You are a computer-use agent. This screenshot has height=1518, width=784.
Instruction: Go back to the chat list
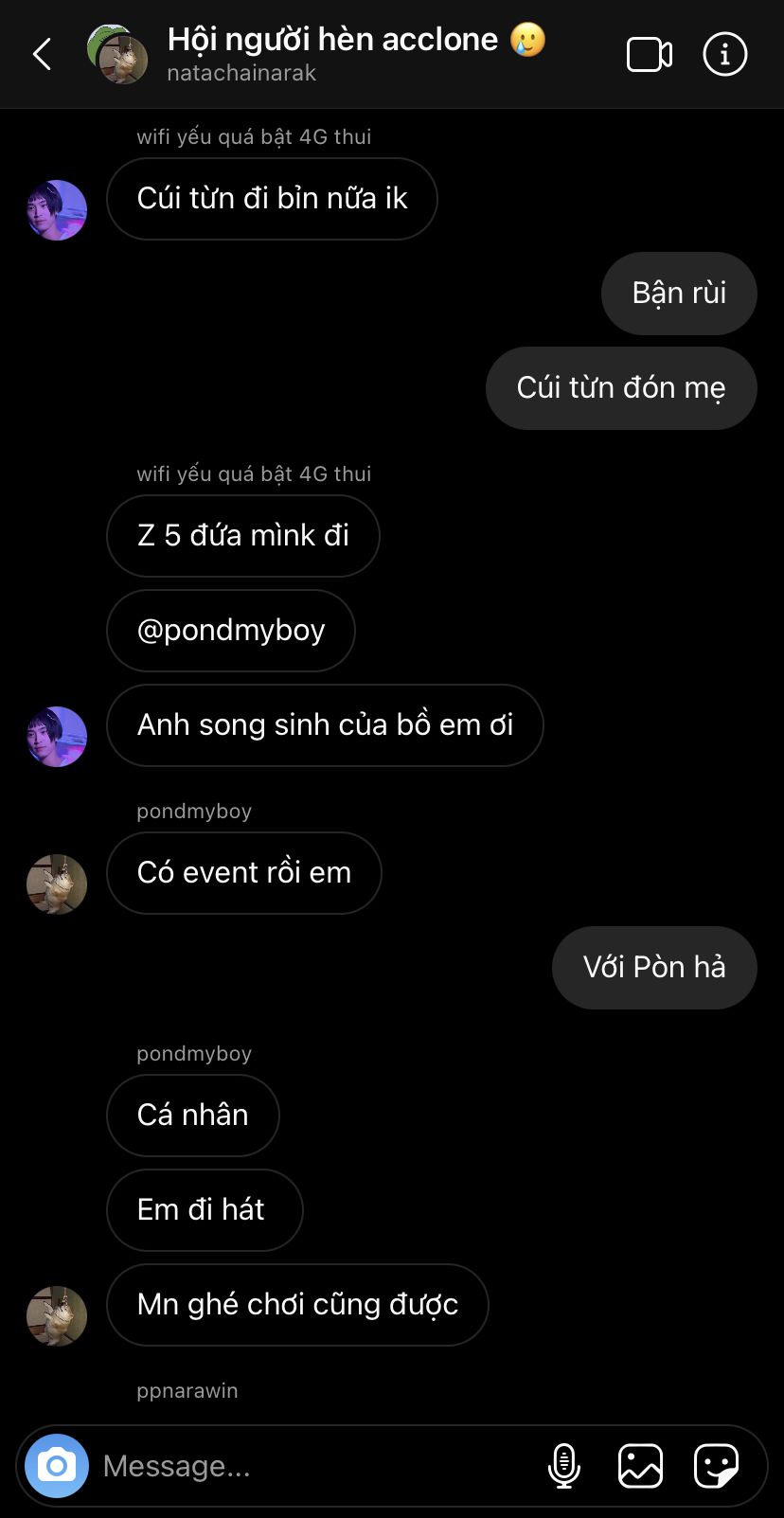click(x=43, y=55)
